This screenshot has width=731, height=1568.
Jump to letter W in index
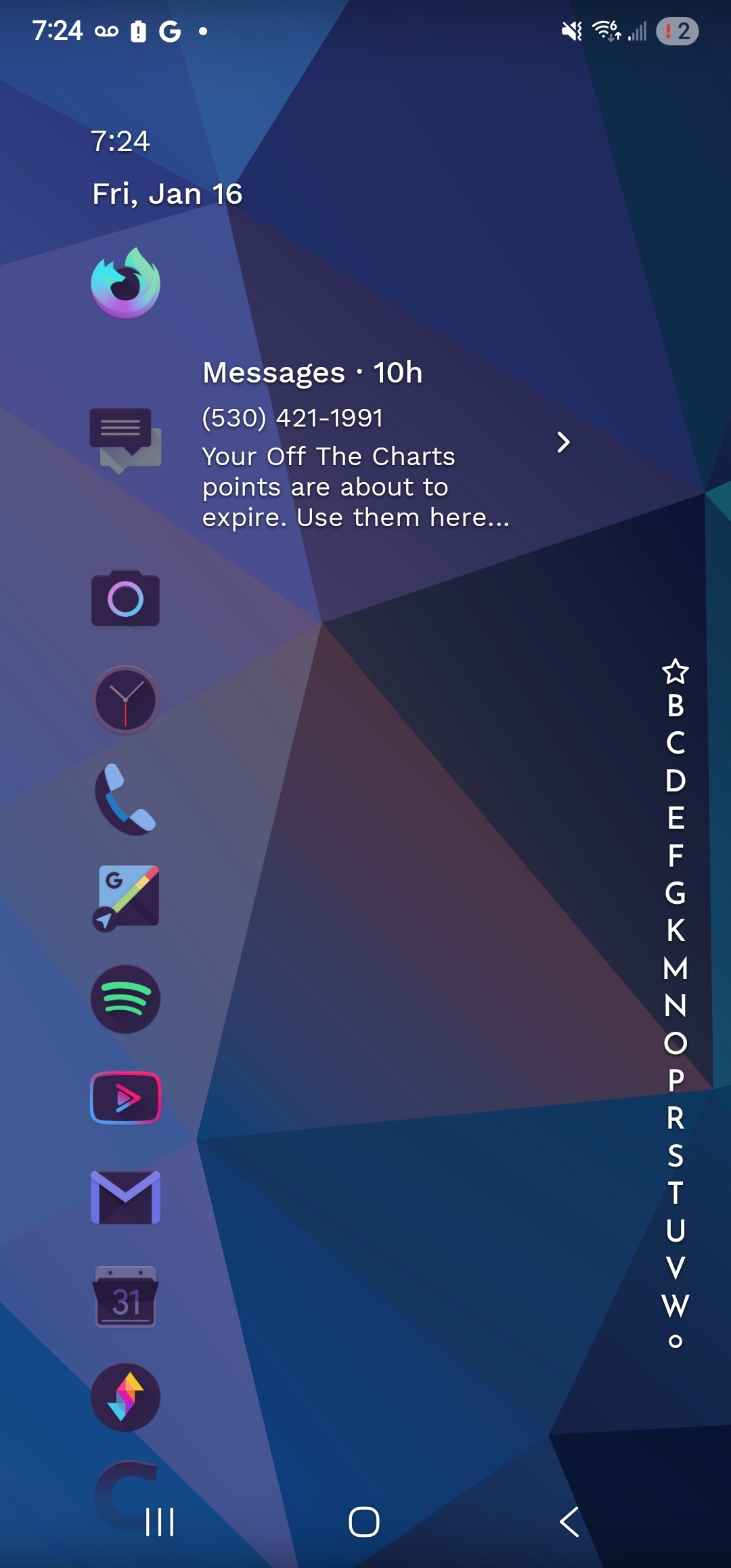[675, 1305]
